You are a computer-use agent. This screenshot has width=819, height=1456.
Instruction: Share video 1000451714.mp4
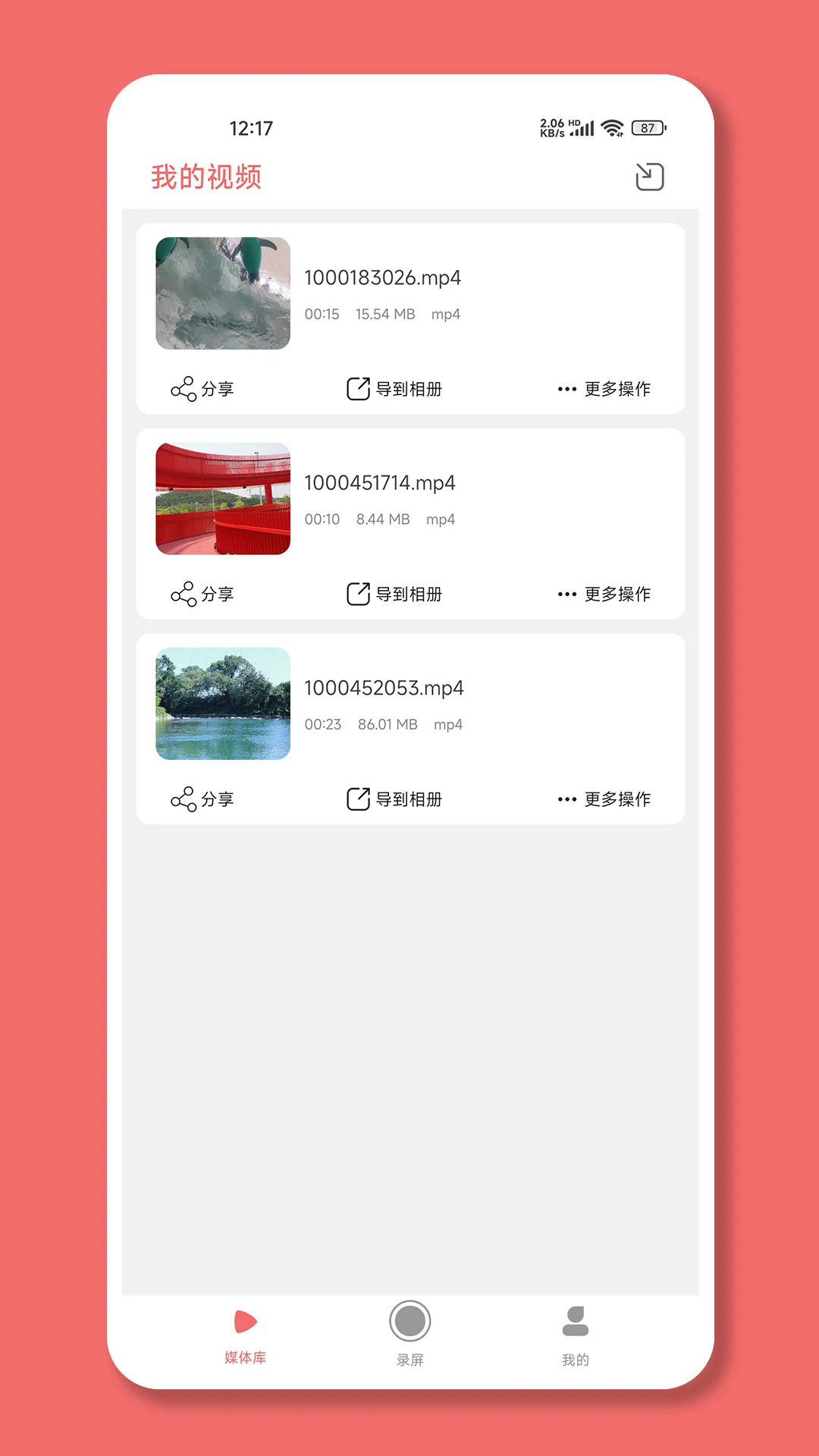point(202,594)
